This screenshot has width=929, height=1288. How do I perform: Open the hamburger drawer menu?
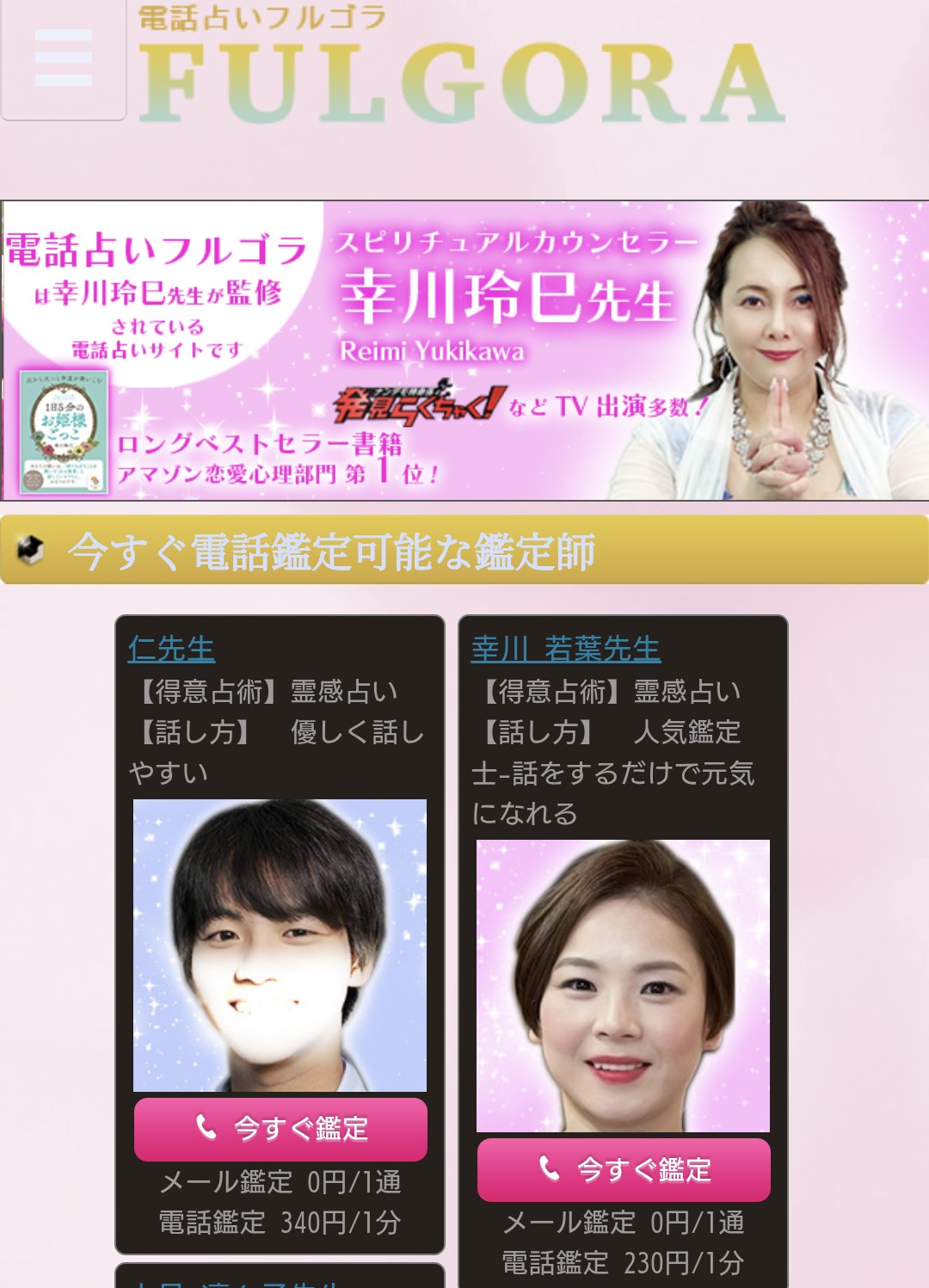pyautogui.click(x=63, y=59)
